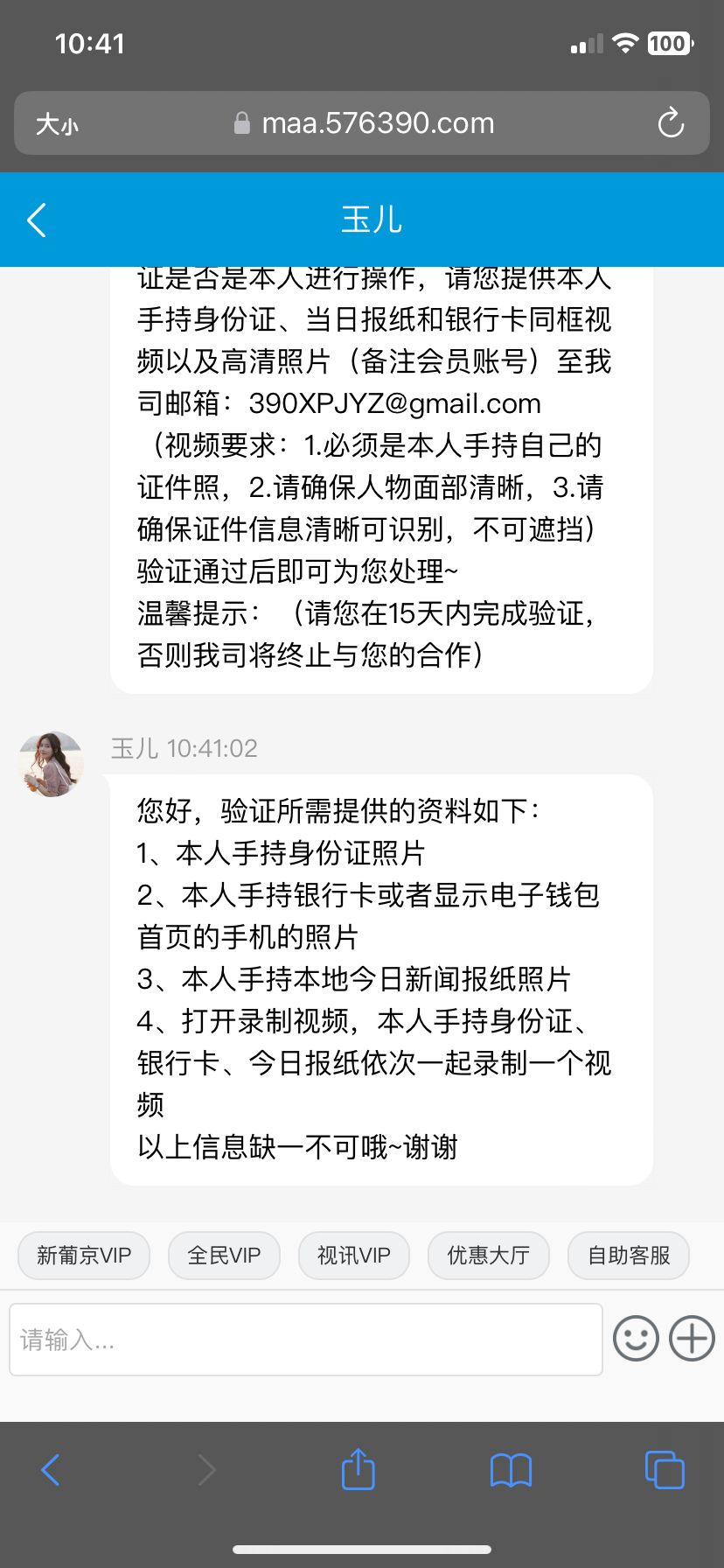Open the 优惠大厅 chip
Screen dimensions: 724x1568
(x=488, y=1256)
